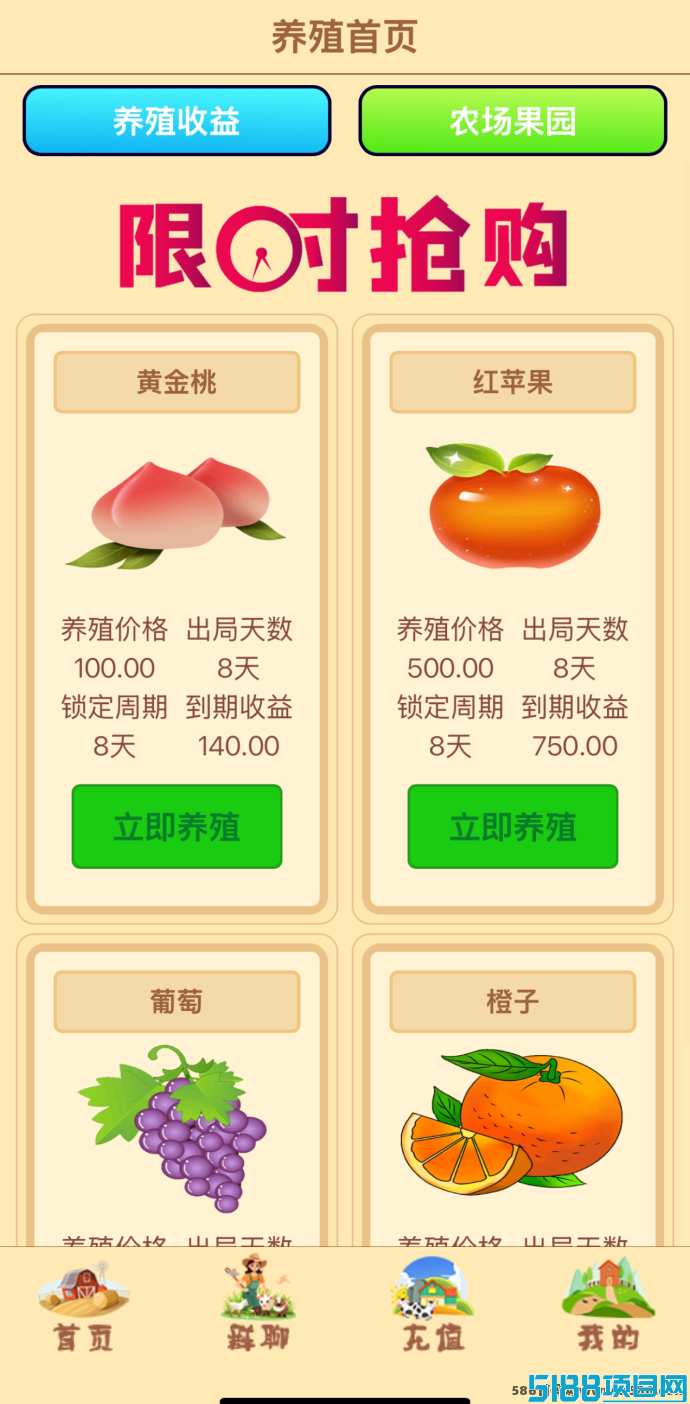Image resolution: width=690 pixels, height=1404 pixels.
Task: Open the 农场果园 button
Action: (513, 121)
